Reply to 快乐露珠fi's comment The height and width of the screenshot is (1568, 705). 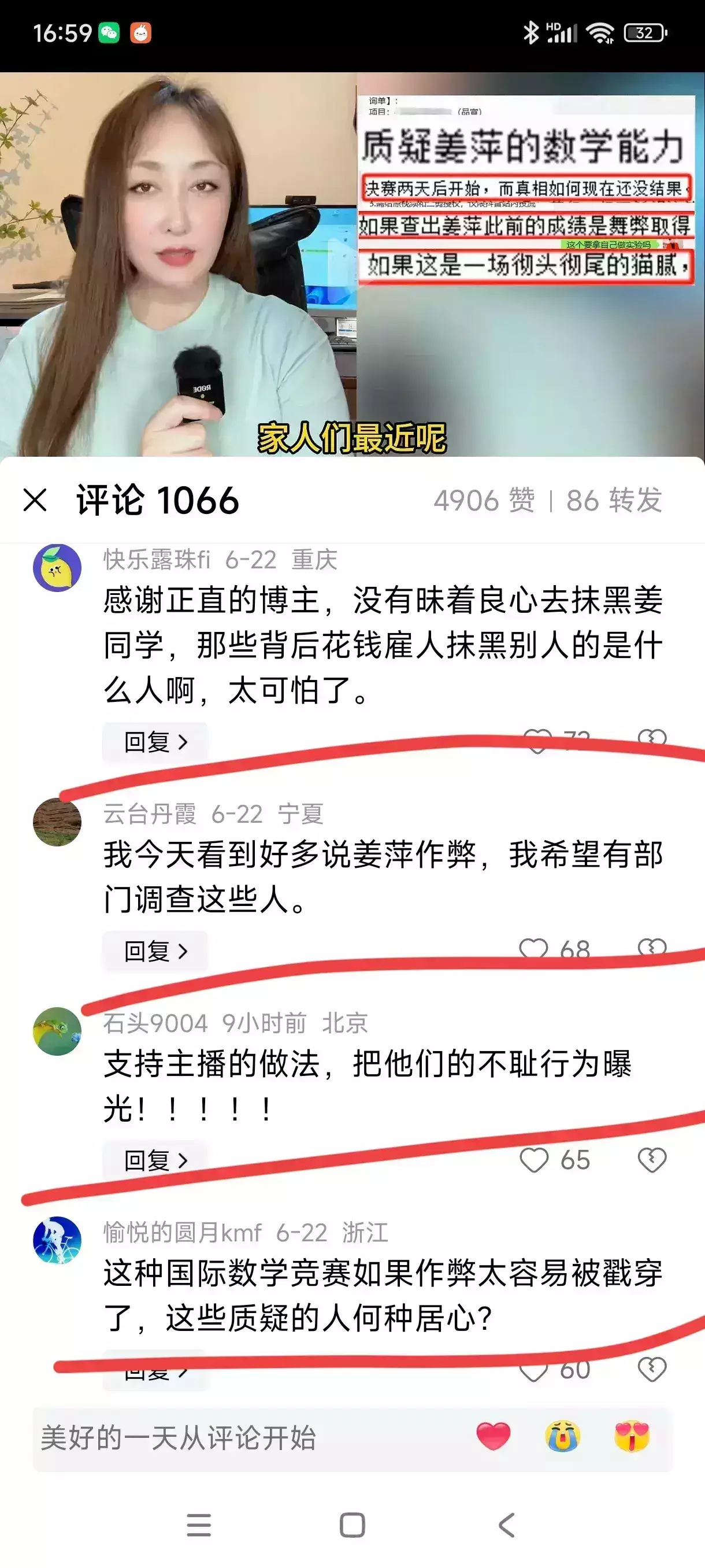click(x=155, y=742)
